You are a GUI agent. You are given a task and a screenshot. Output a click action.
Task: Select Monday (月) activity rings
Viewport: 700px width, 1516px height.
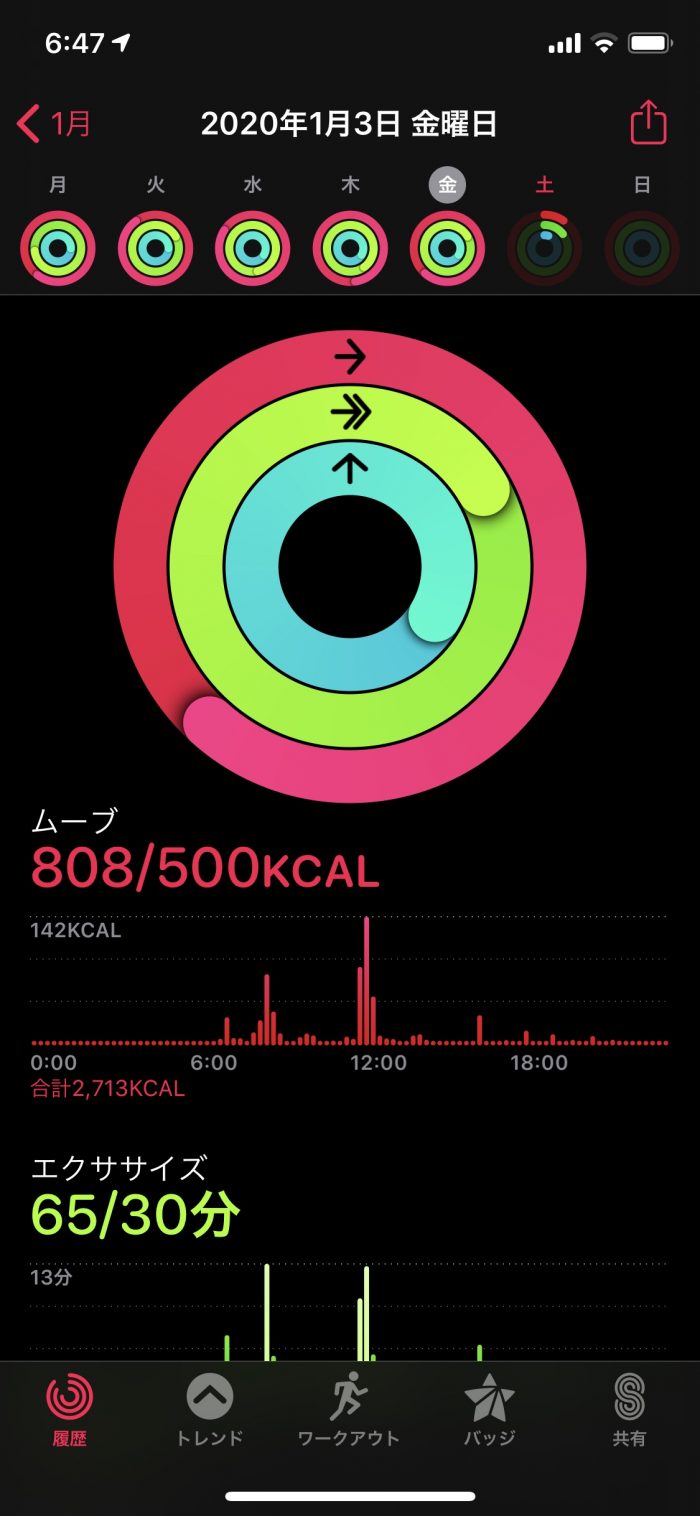click(58, 248)
